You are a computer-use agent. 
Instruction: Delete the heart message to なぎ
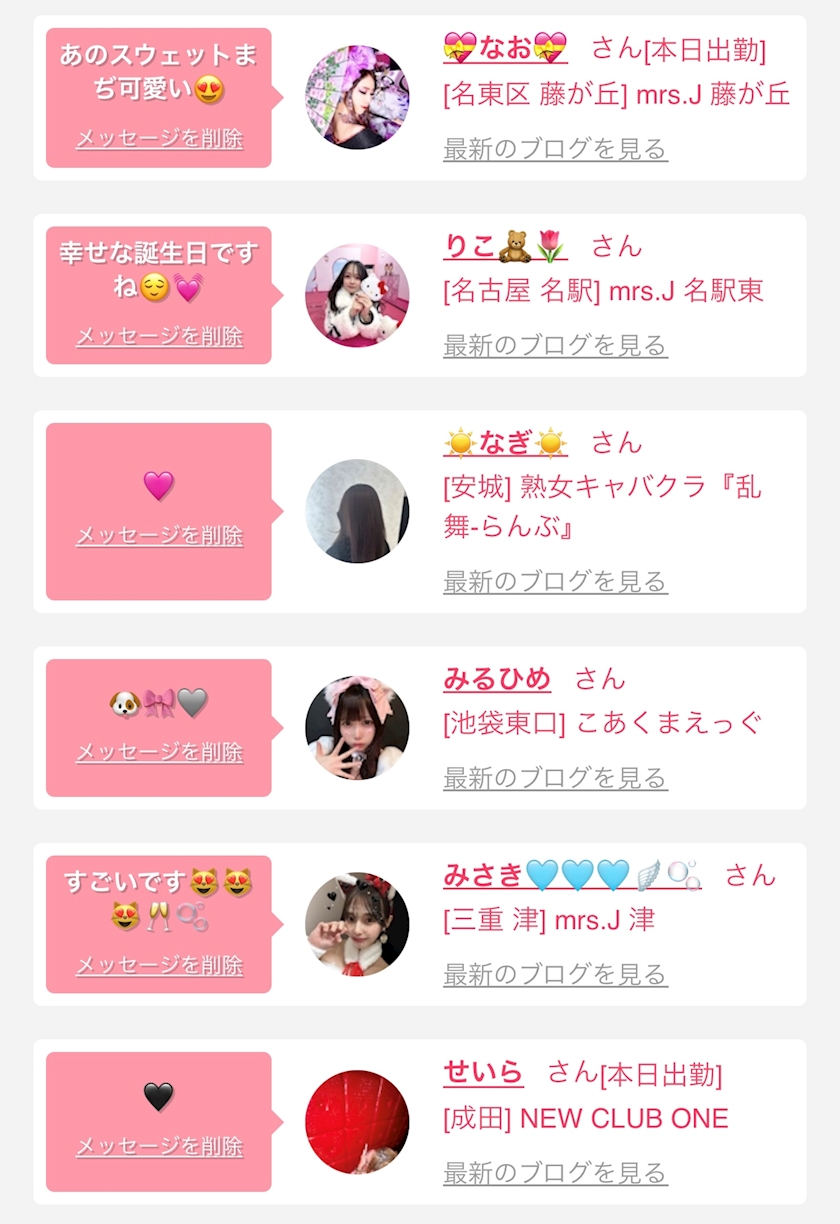click(x=159, y=536)
